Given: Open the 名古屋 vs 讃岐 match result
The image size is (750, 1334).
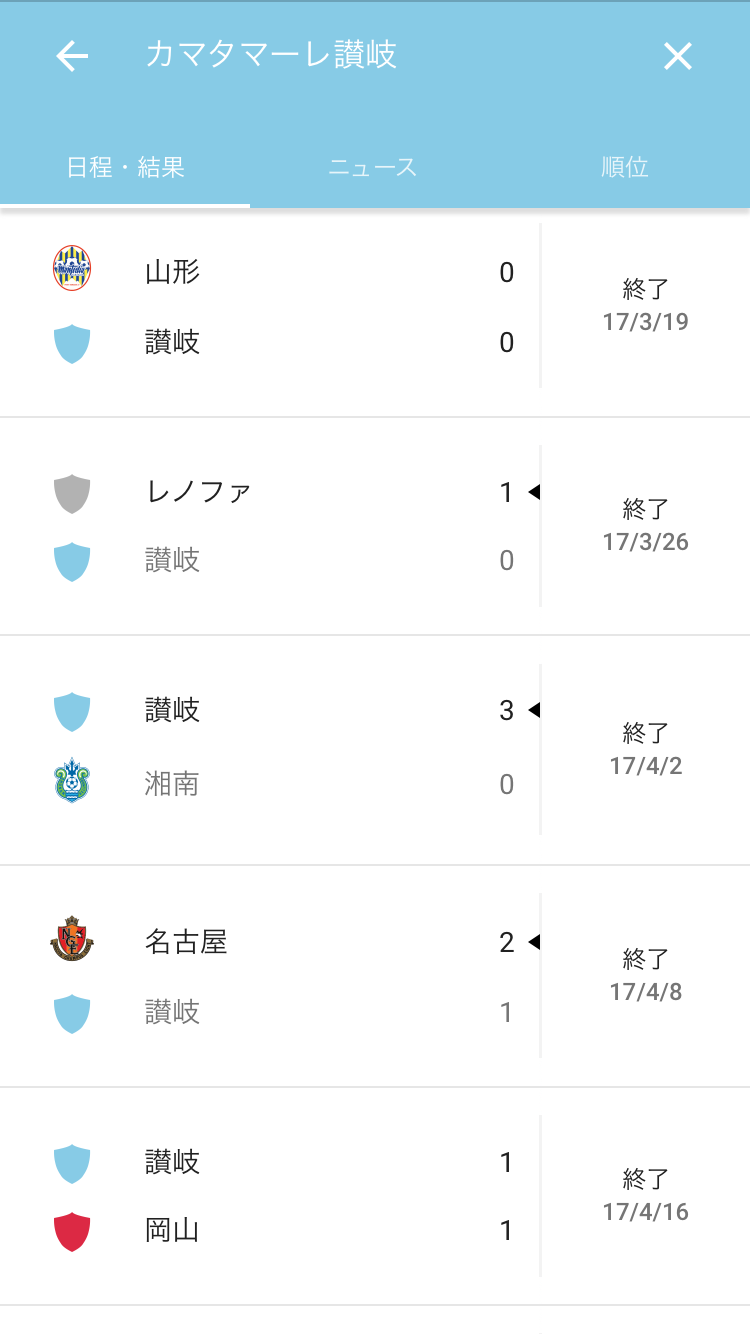Looking at the screenshot, I should coord(375,976).
